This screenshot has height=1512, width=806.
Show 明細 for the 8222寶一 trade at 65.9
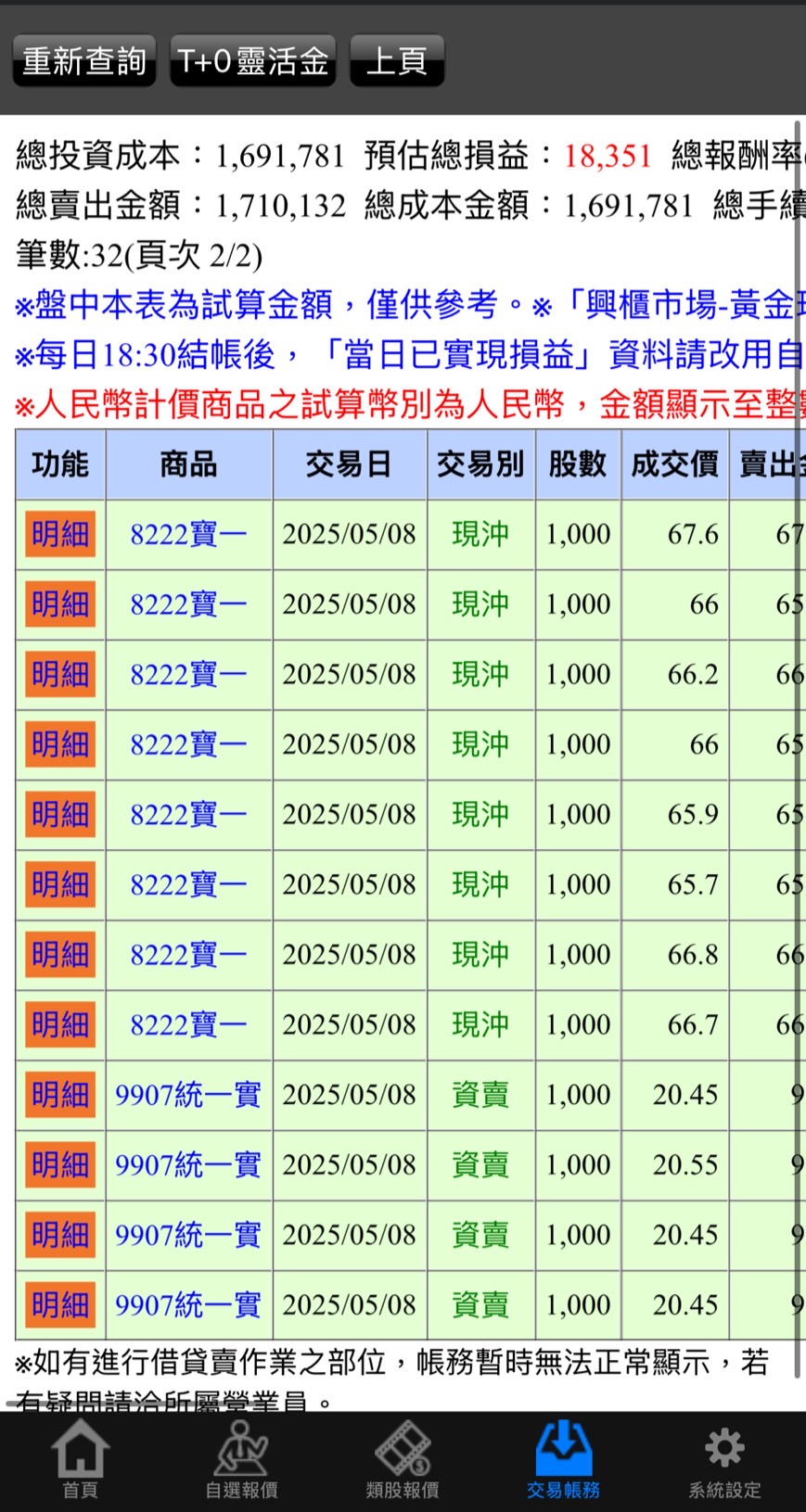[60, 815]
